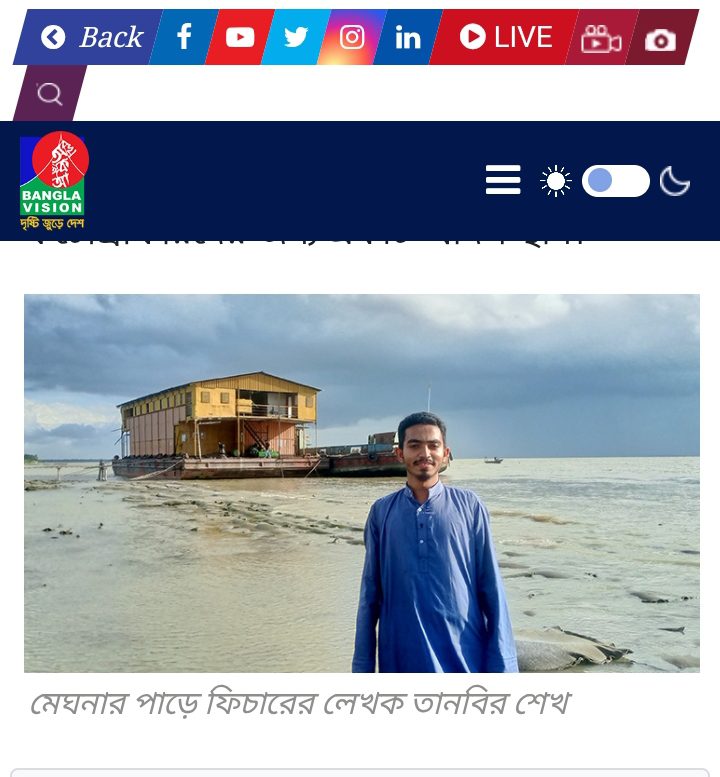The height and width of the screenshot is (777, 720).
Task: Open the video gallery icon
Action: [x=600, y=39]
